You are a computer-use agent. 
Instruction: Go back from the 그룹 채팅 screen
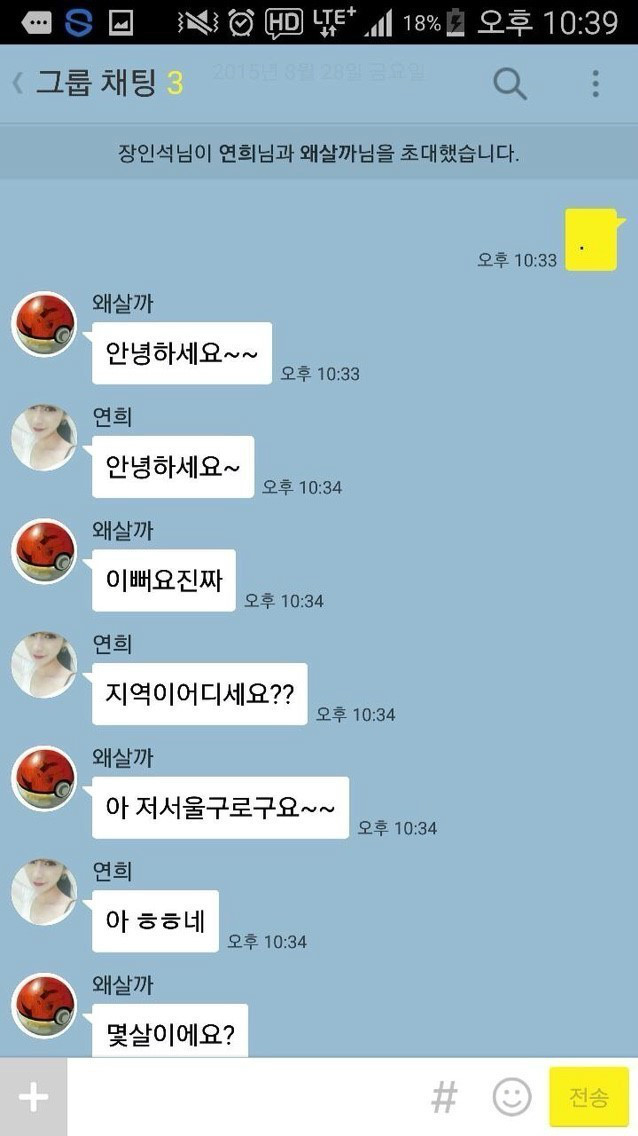(18, 83)
